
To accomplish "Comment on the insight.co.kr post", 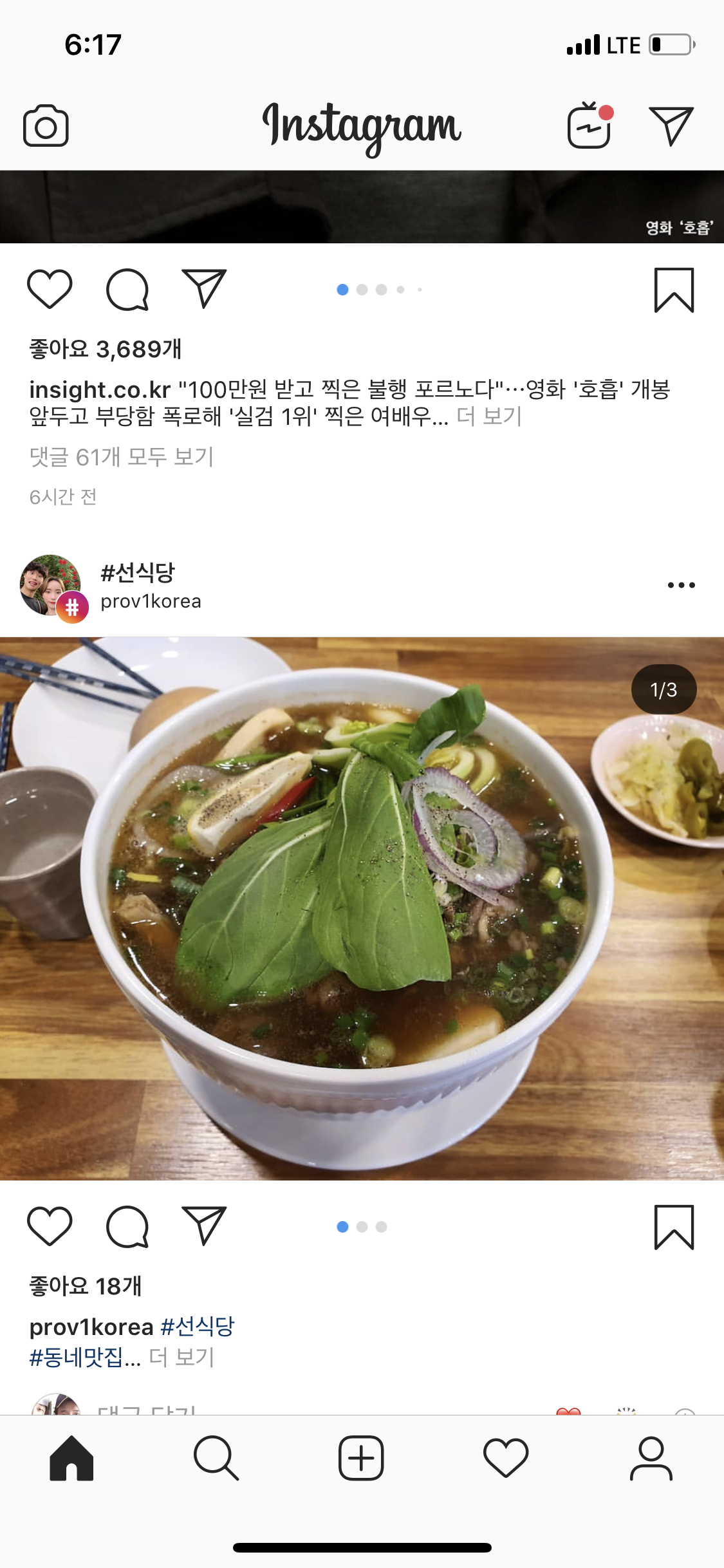I will pos(127,290).
